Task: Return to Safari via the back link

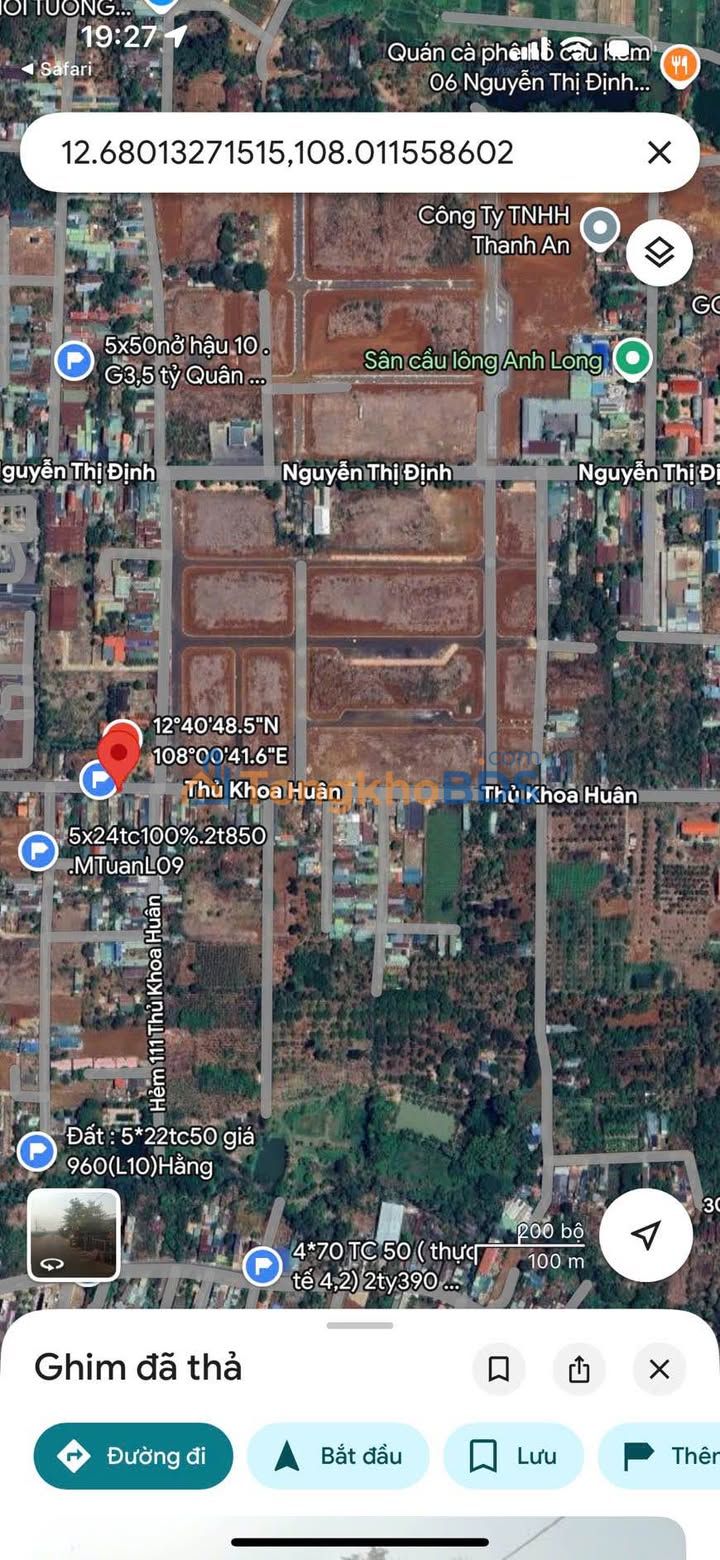Action: coord(56,69)
